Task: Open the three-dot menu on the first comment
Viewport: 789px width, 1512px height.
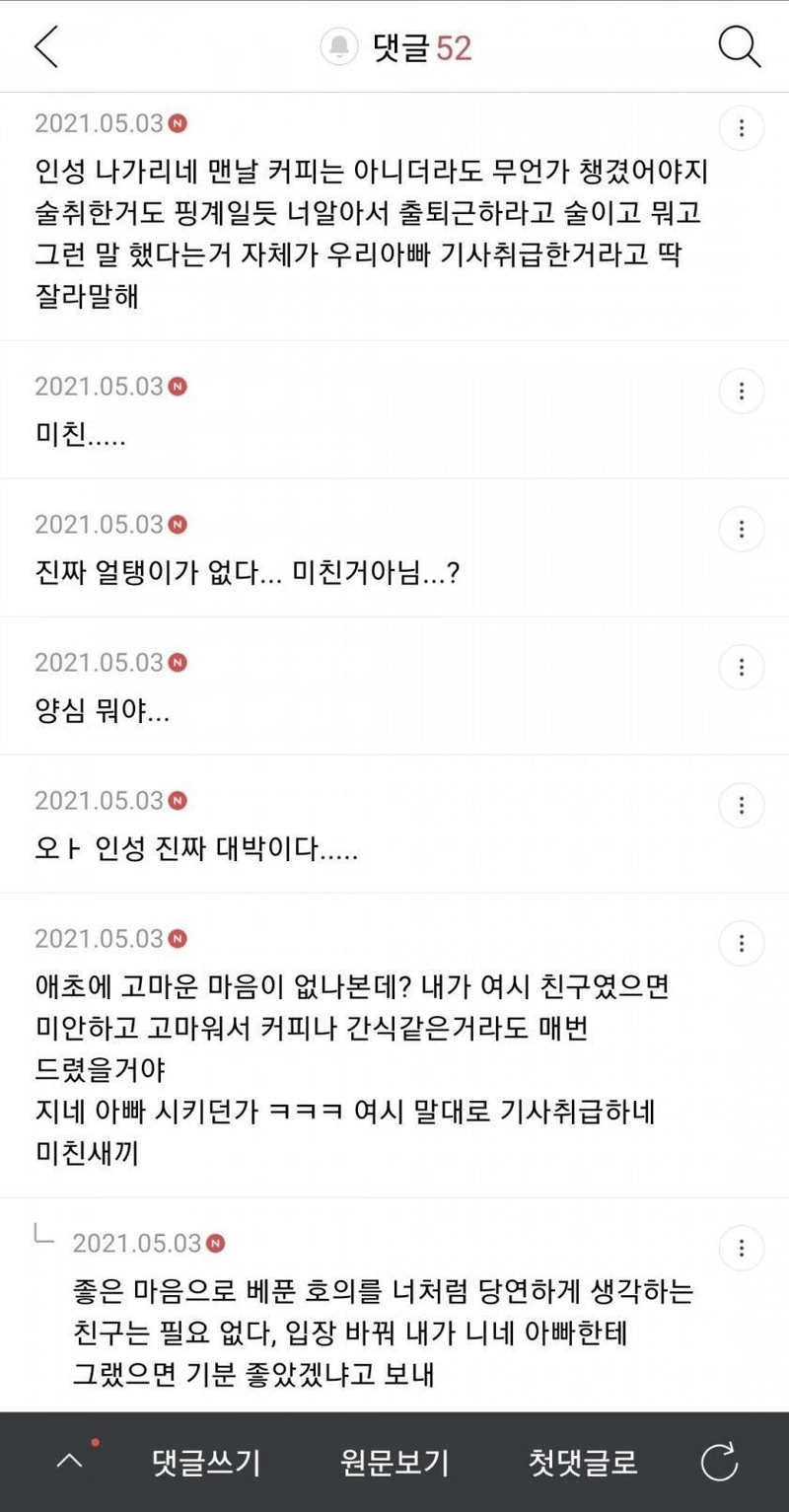Action: click(741, 127)
